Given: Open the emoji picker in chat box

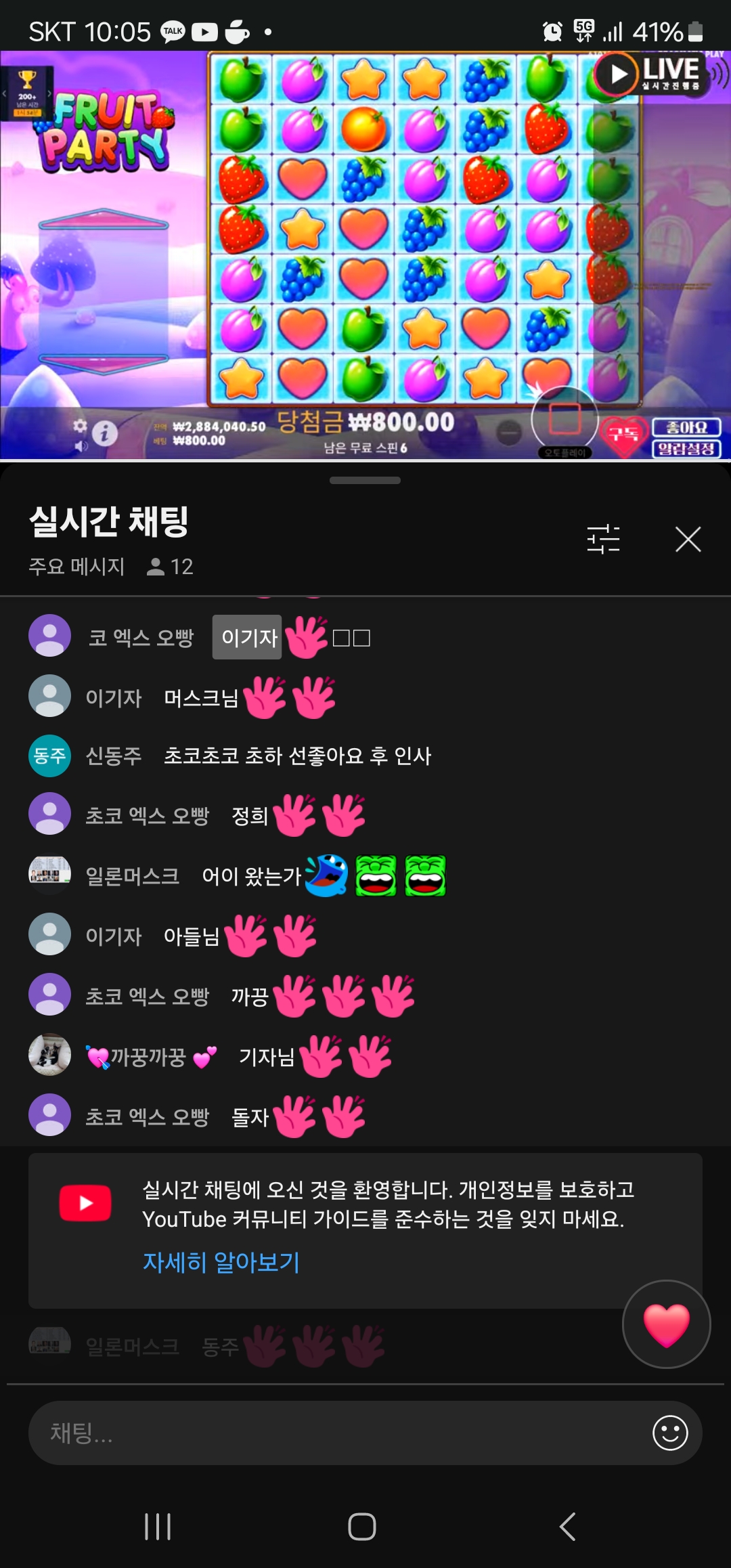Looking at the screenshot, I should click(x=670, y=1433).
